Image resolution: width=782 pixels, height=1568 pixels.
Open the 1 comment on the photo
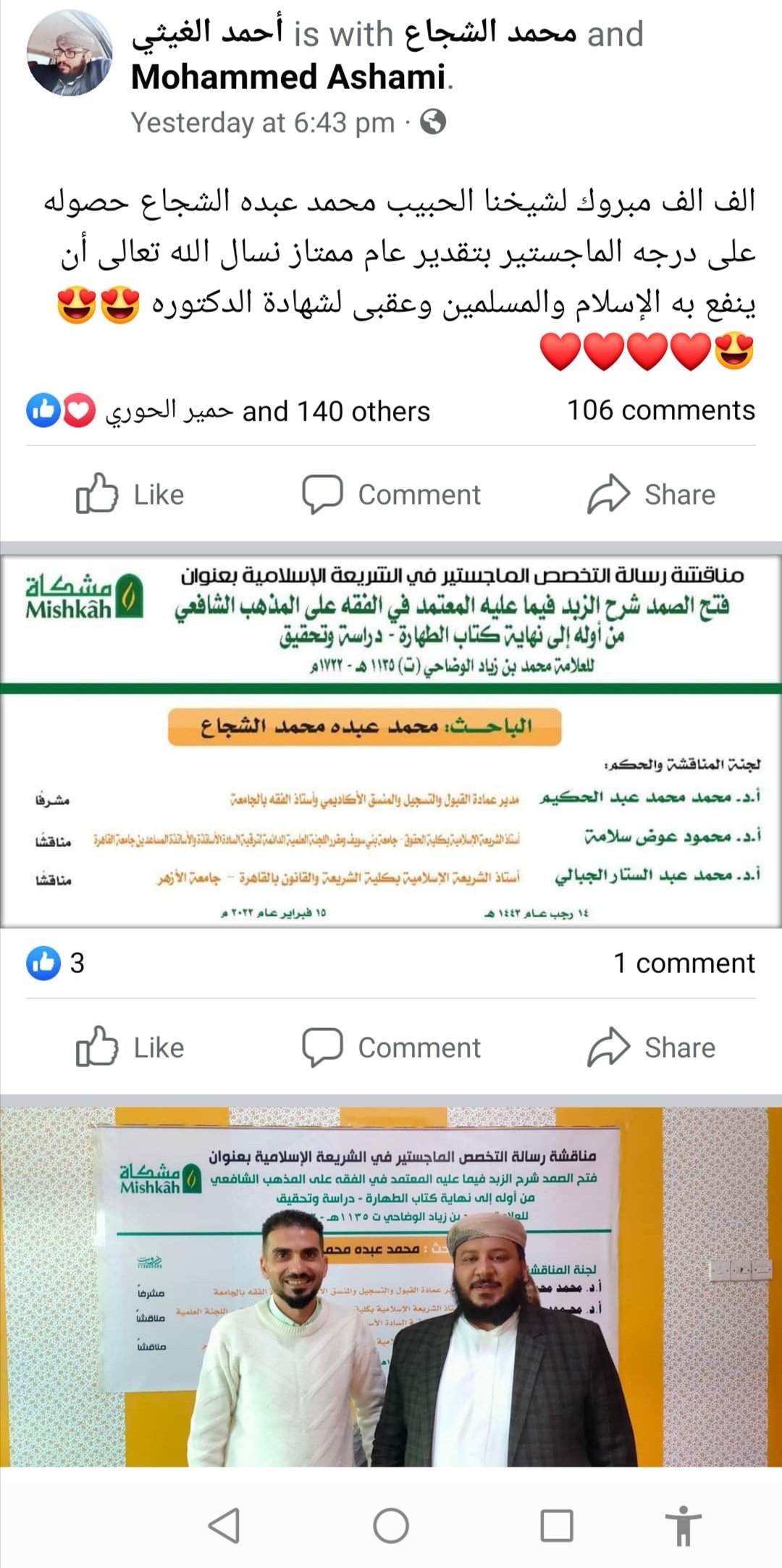(684, 964)
